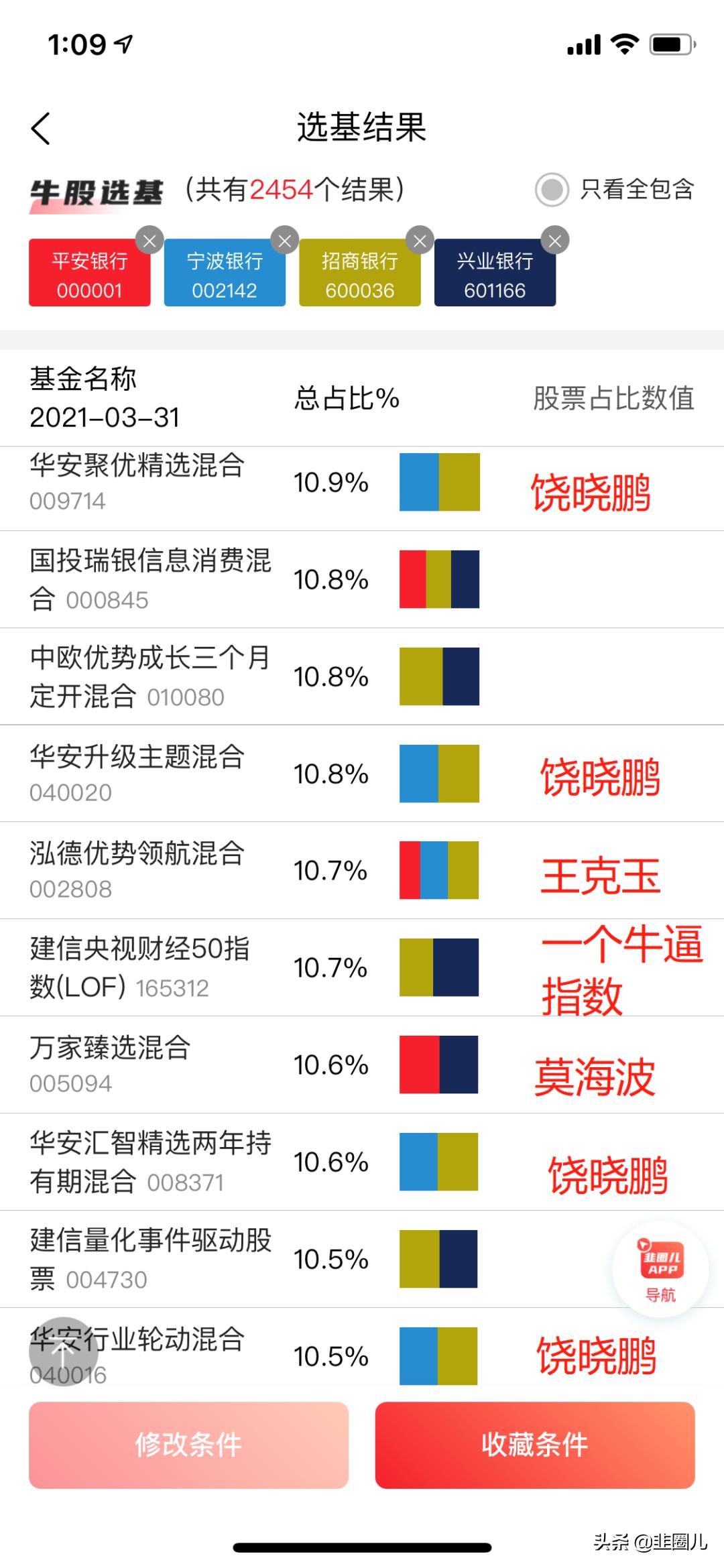Image resolution: width=724 pixels, height=1568 pixels.
Task: Tap the 收藏条件 button
Action: point(536,1445)
